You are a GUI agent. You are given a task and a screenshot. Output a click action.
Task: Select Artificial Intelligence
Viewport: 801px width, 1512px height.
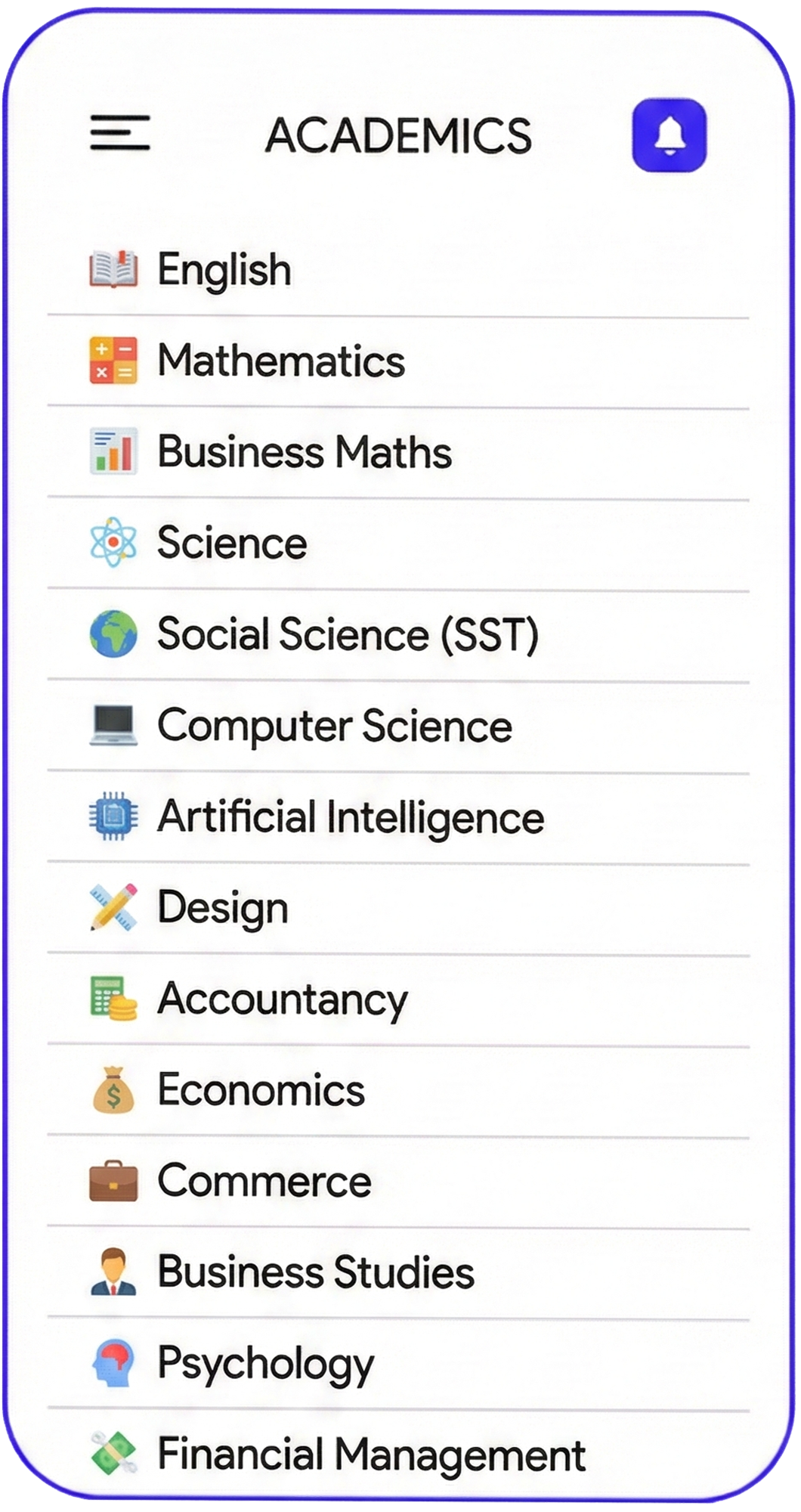pos(351,817)
